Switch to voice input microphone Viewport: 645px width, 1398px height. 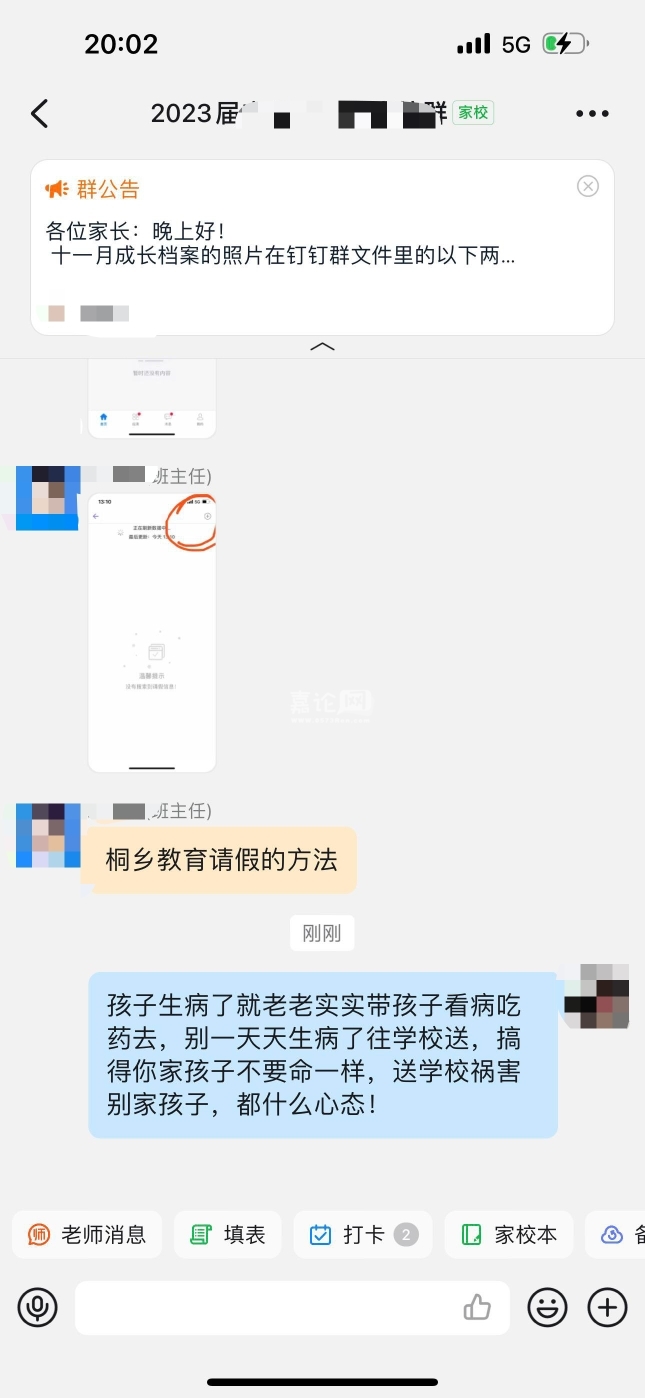(x=38, y=1307)
